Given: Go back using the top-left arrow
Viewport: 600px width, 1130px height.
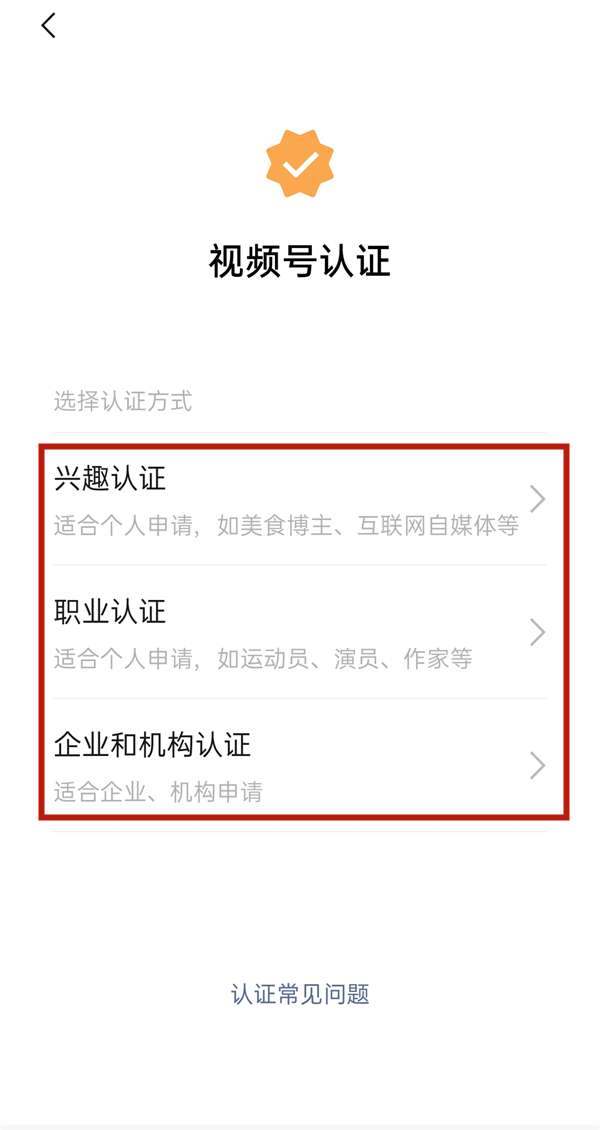Looking at the screenshot, I should point(48,26).
